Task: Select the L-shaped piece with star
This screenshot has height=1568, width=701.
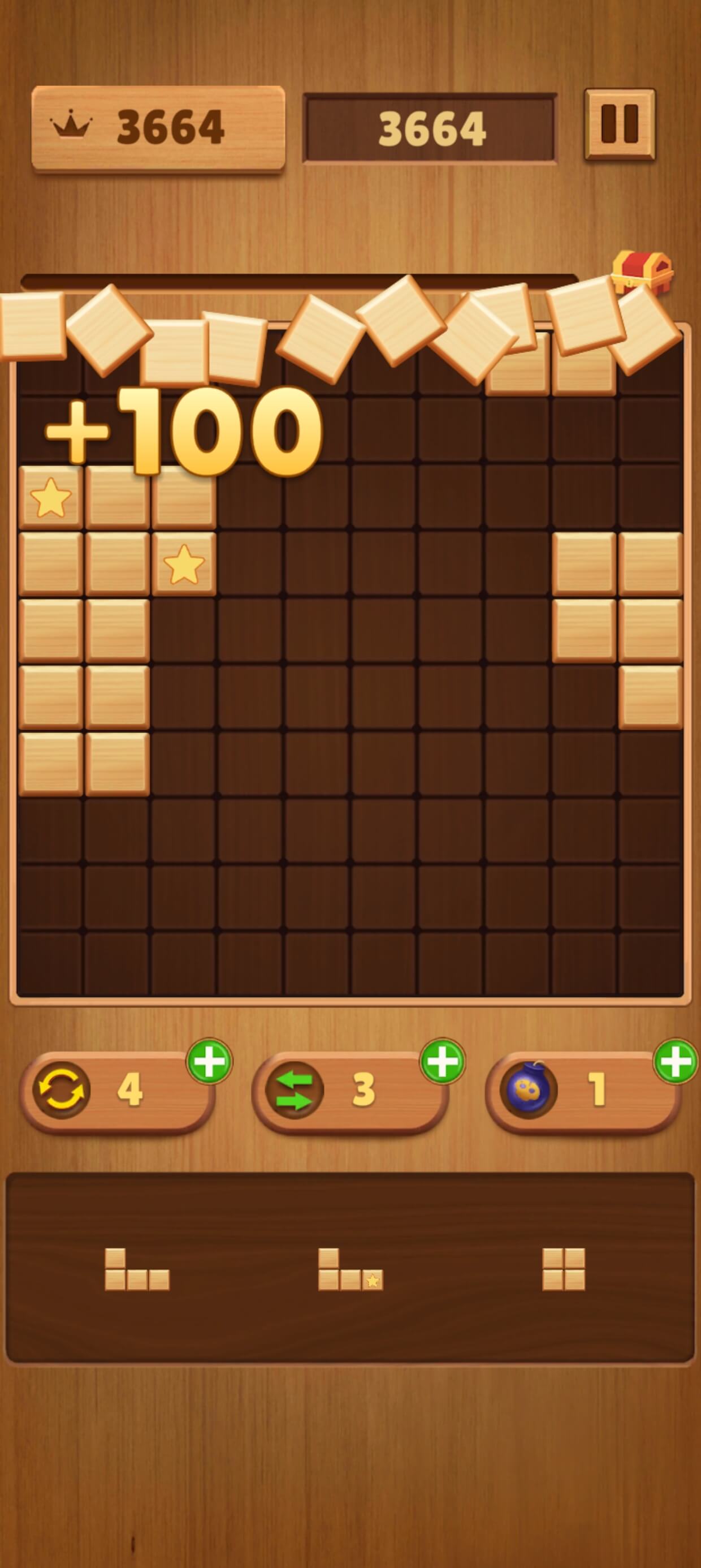Action: click(350, 1269)
